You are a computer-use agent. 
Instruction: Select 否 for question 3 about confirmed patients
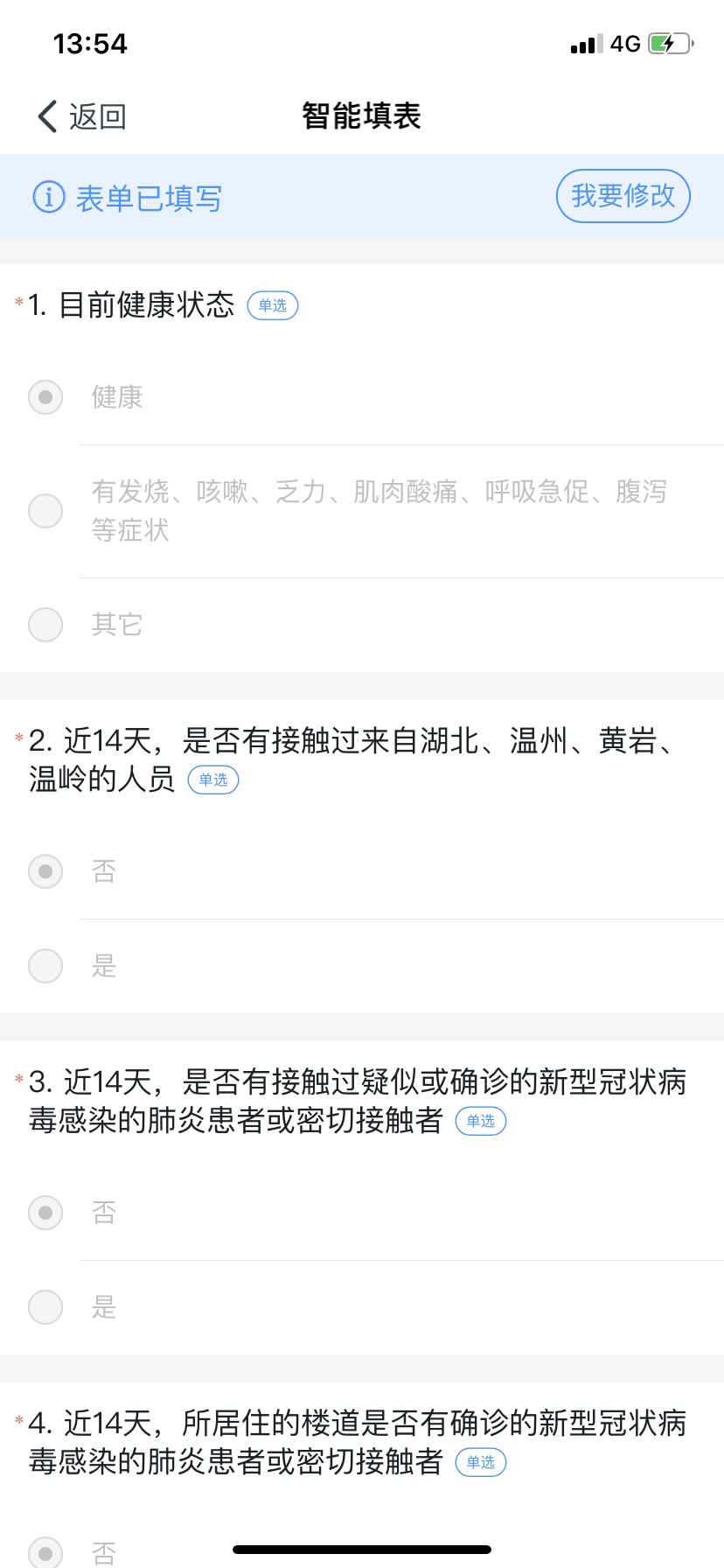coord(362,1213)
